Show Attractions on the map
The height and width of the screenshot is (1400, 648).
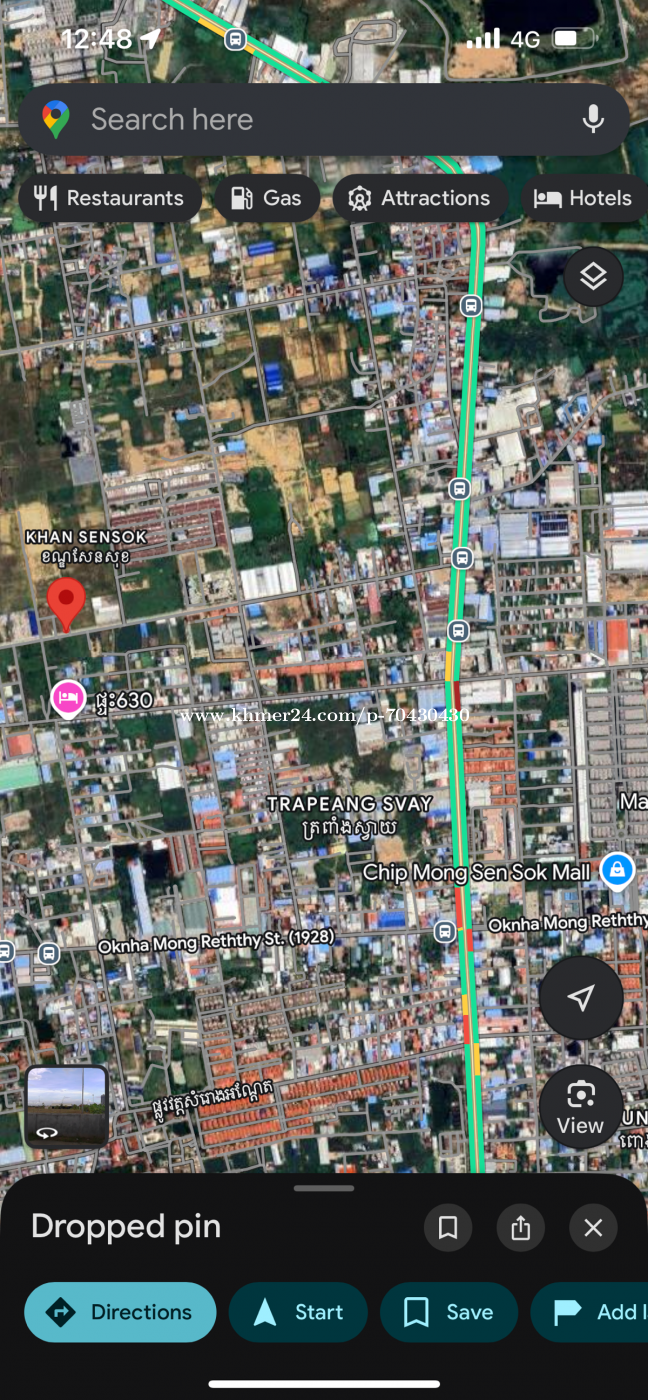click(420, 198)
